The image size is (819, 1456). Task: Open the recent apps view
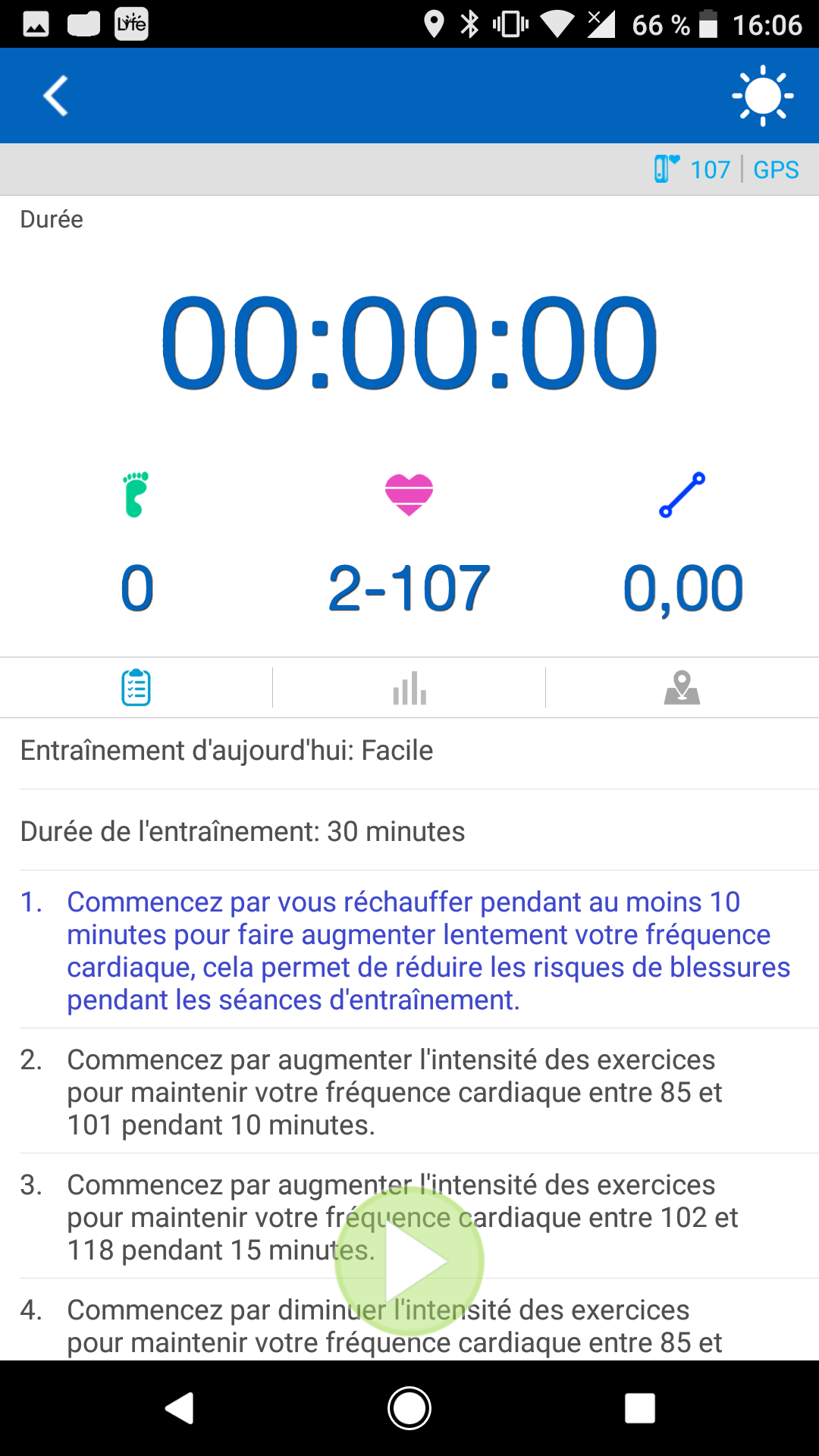639,1408
